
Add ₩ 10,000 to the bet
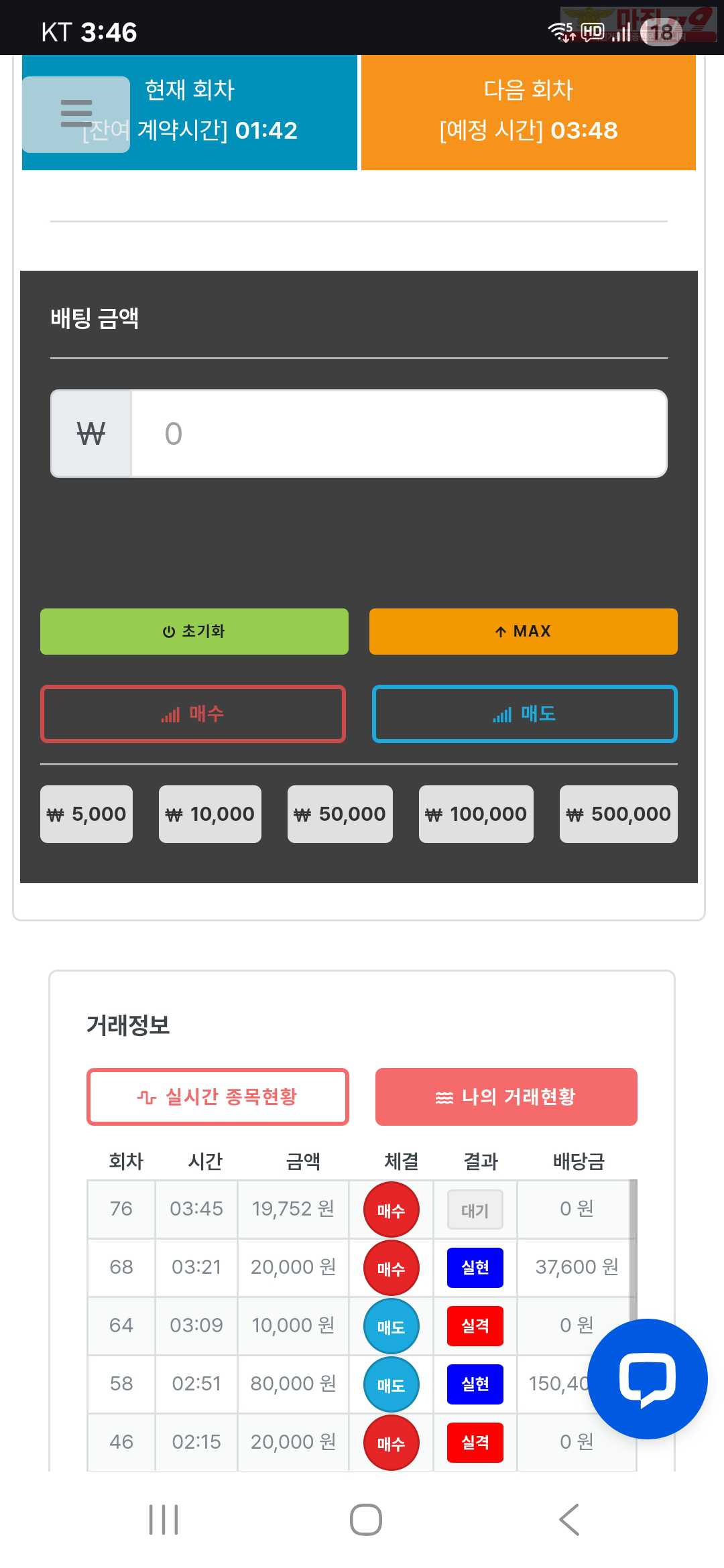(210, 814)
